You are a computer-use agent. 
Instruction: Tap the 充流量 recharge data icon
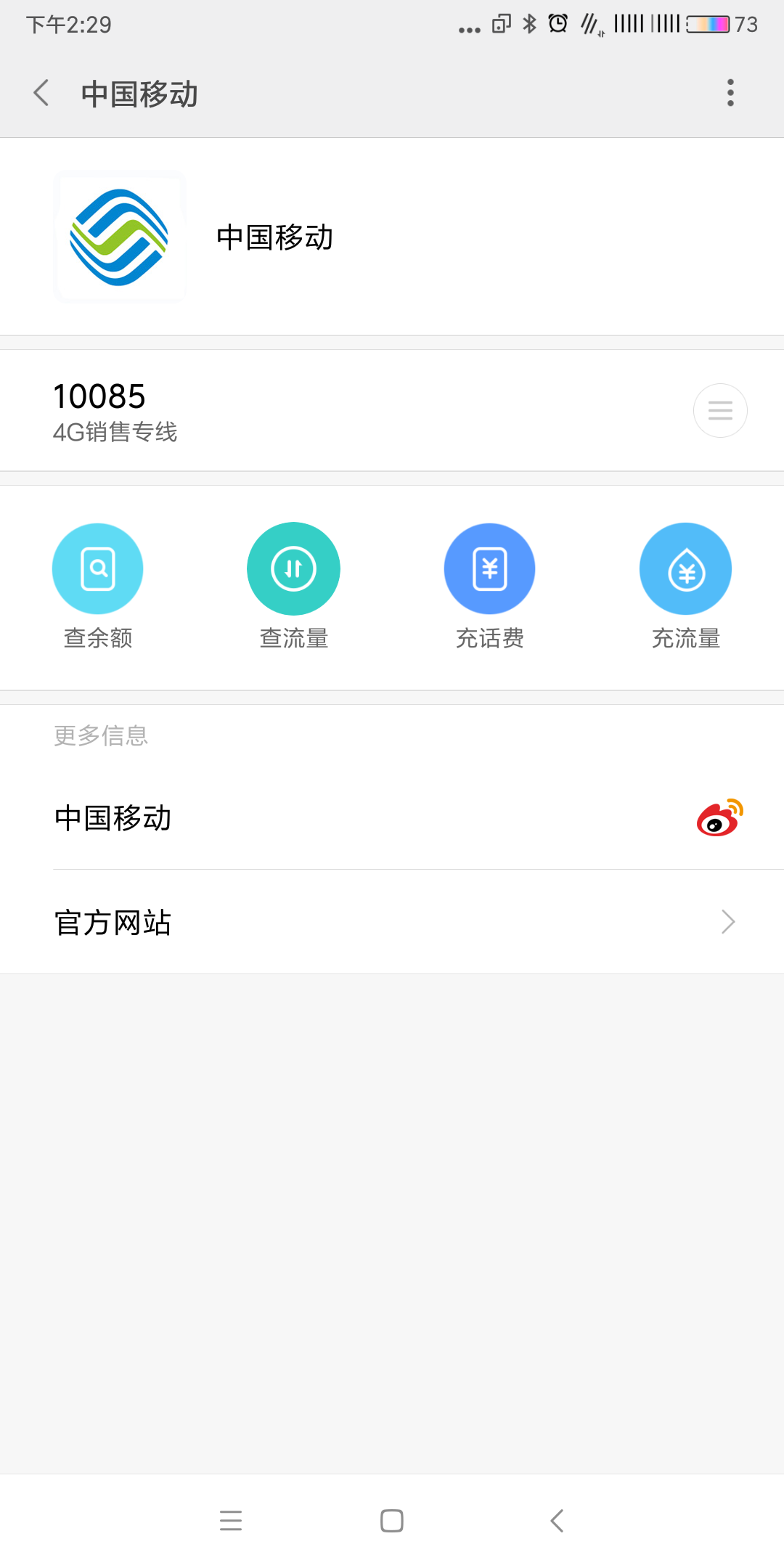685,568
